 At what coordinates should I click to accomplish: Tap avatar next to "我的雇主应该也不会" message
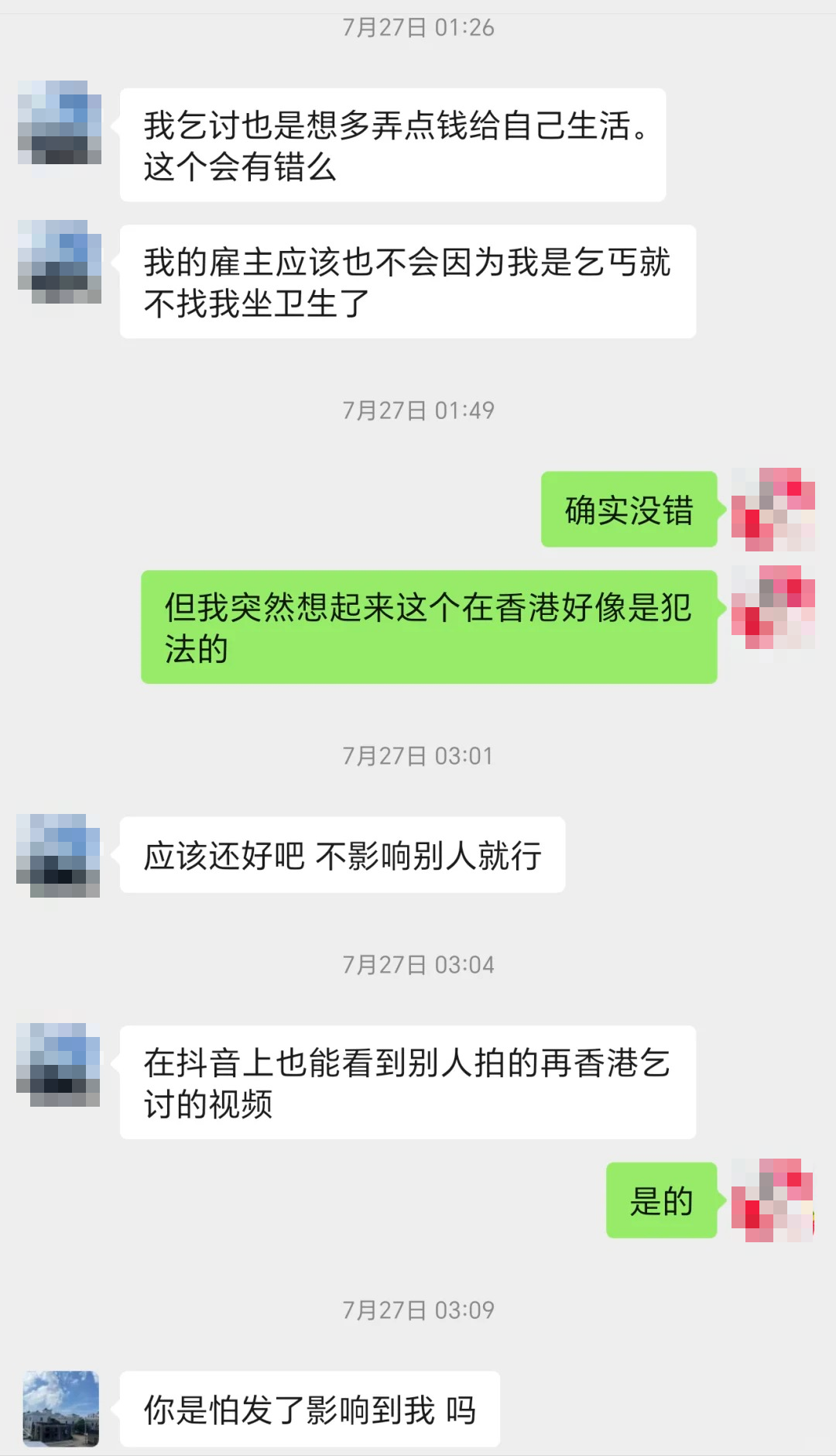click(x=60, y=262)
